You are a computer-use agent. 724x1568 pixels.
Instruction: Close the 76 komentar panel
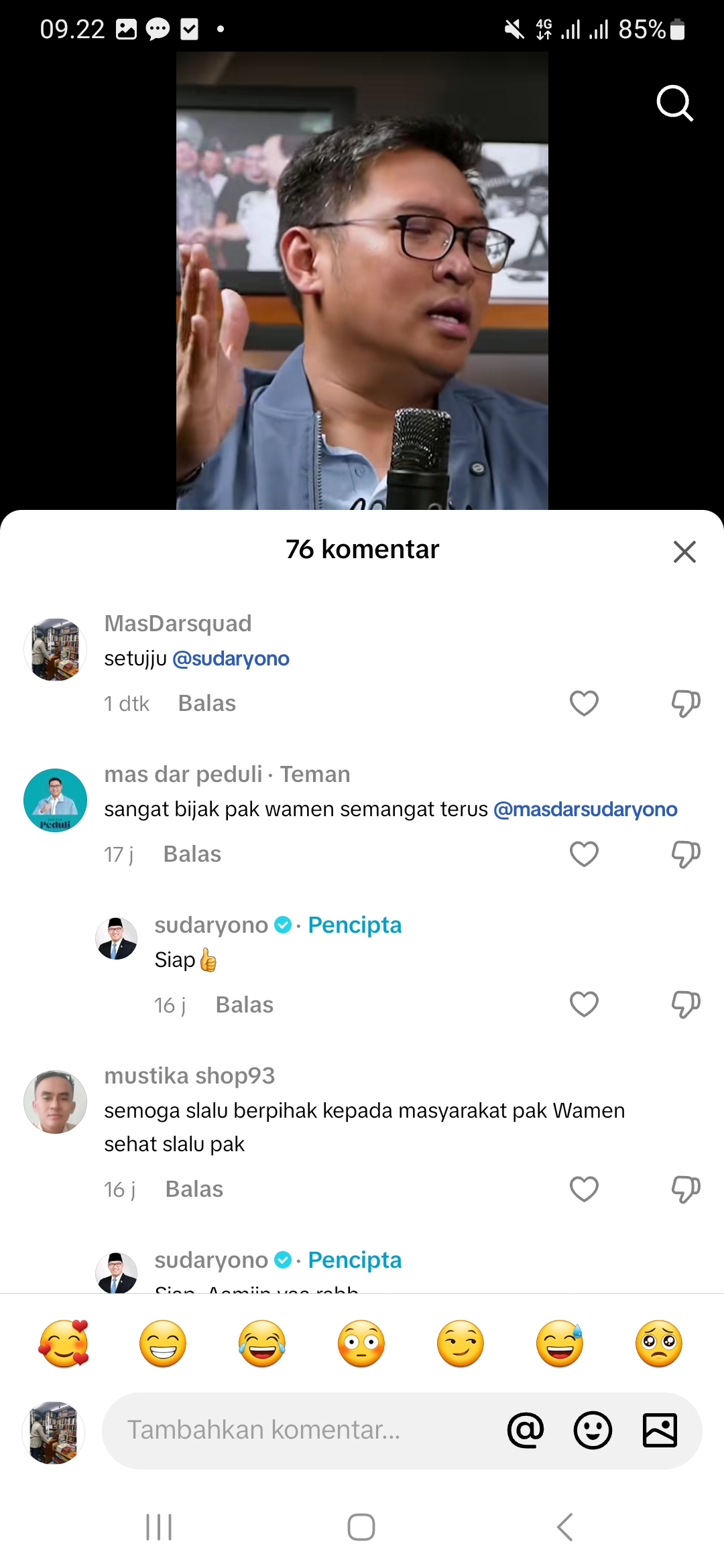point(684,551)
